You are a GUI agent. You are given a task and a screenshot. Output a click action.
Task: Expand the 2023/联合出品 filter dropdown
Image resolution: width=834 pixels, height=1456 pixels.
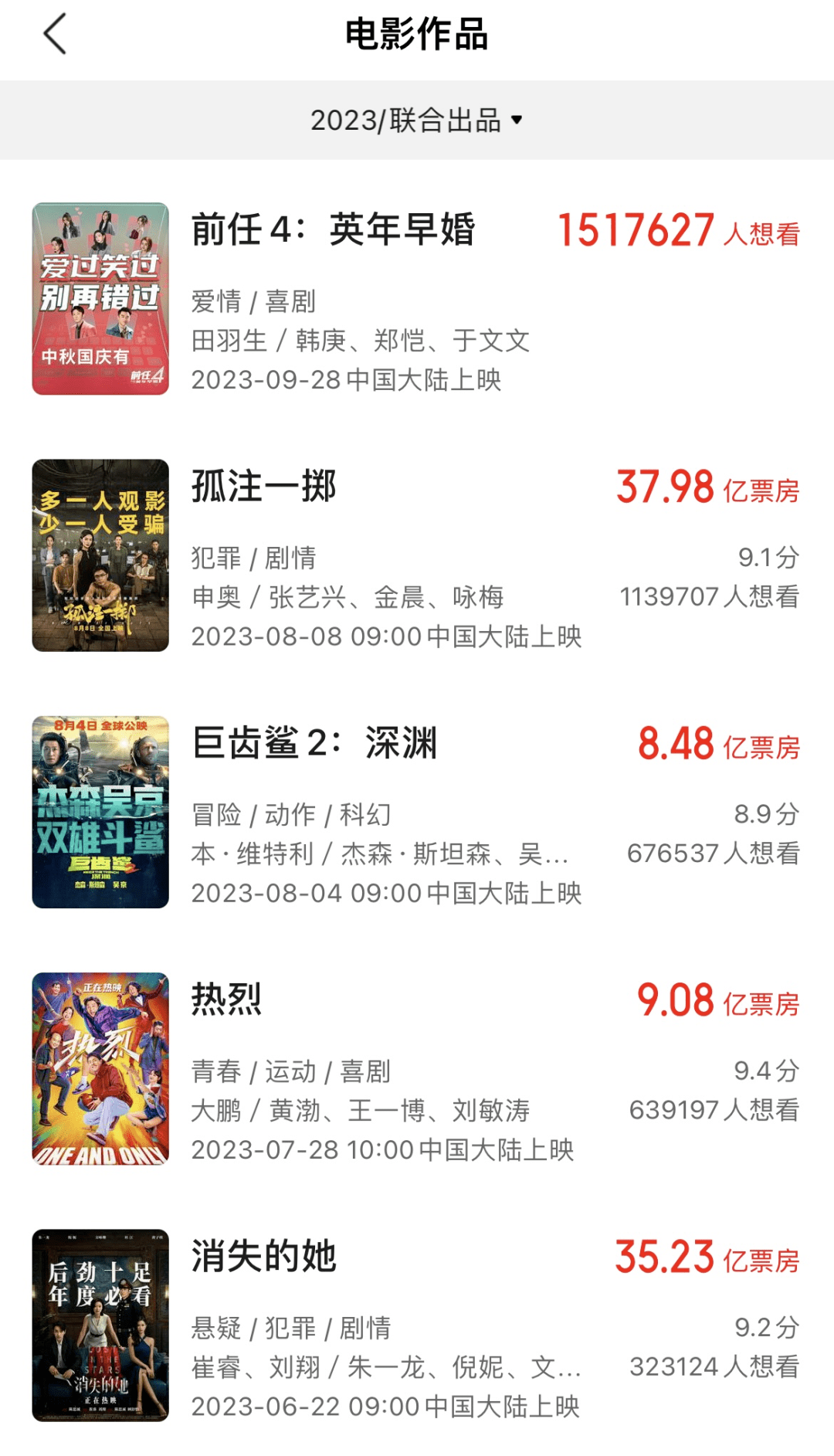click(416, 120)
